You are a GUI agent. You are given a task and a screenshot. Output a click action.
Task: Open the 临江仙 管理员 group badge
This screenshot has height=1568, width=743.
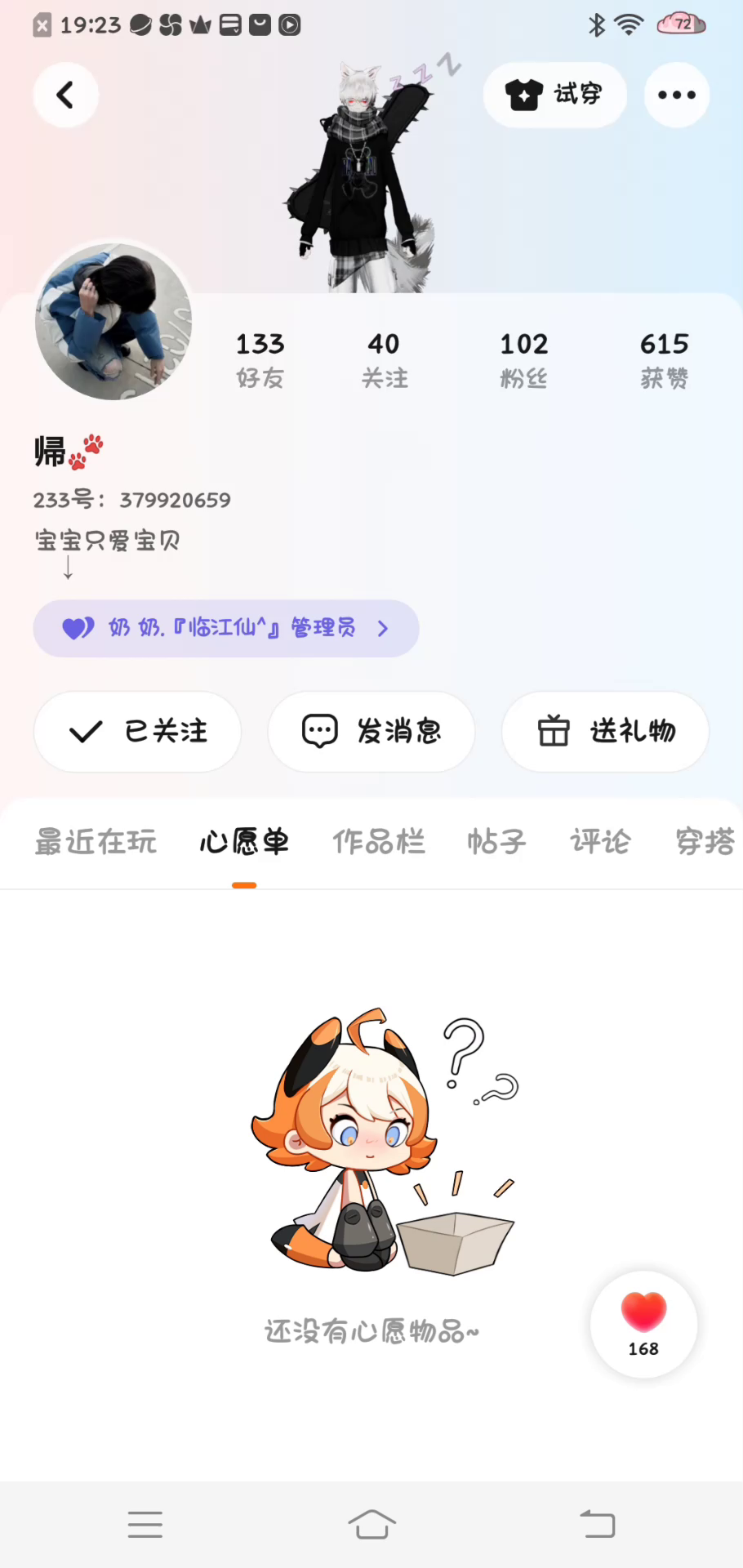coord(225,628)
